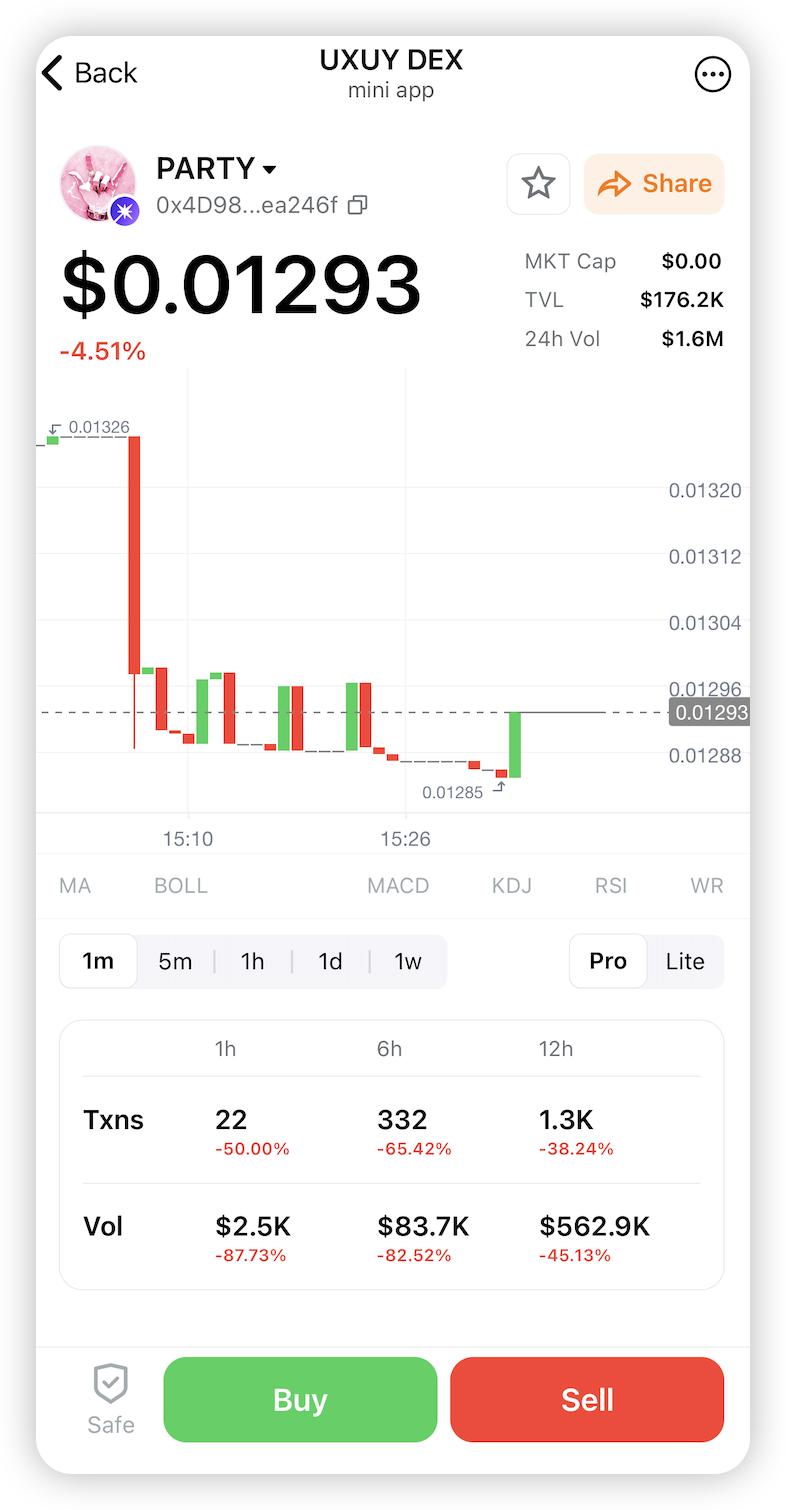
Task: Buy PARTY token
Action: click(300, 1400)
